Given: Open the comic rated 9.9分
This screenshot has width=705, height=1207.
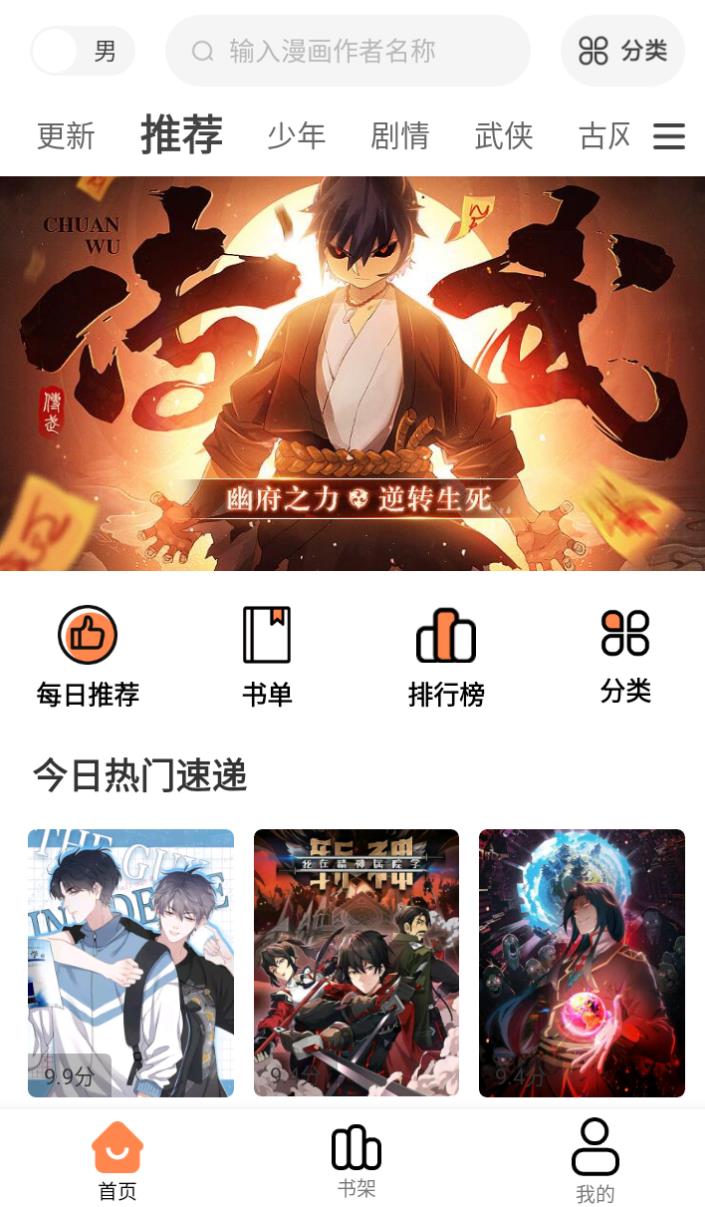Looking at the screenshot, I should 131,962.
